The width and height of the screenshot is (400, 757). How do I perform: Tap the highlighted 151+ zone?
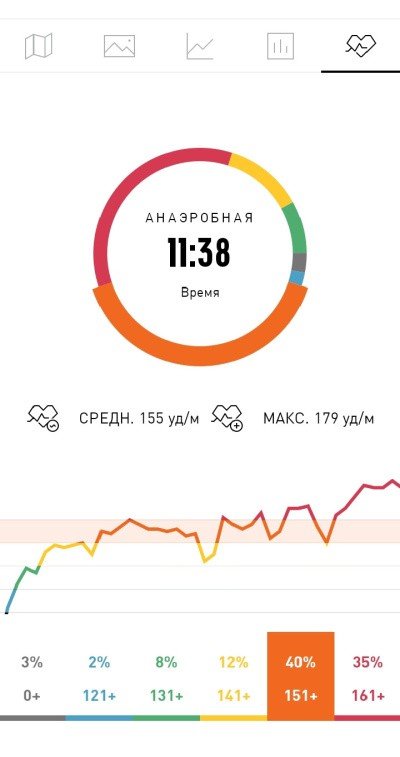click(300, 676)
